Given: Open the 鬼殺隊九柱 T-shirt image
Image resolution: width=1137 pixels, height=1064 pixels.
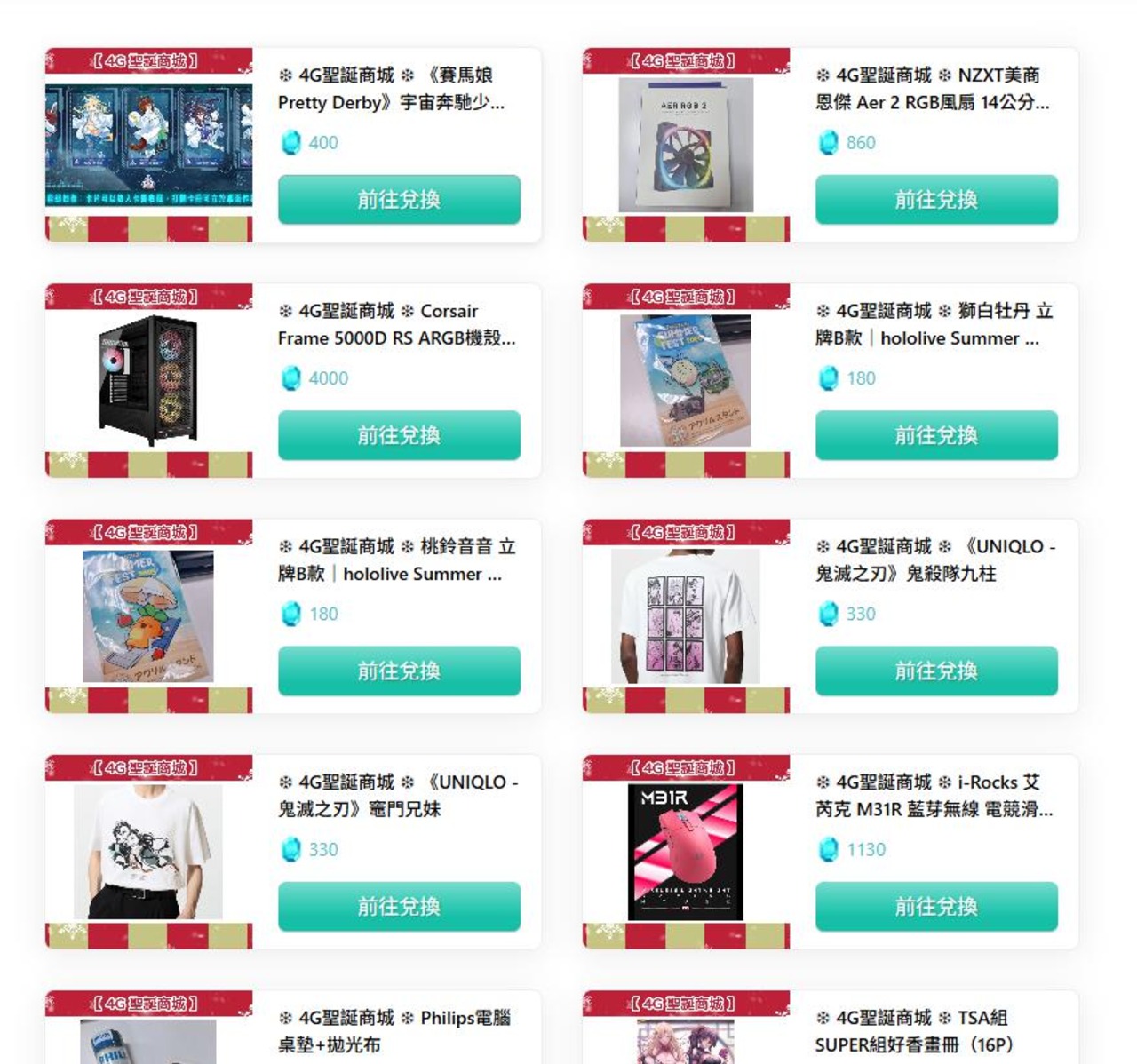Looking at the screenshot, I should (686, 616).
